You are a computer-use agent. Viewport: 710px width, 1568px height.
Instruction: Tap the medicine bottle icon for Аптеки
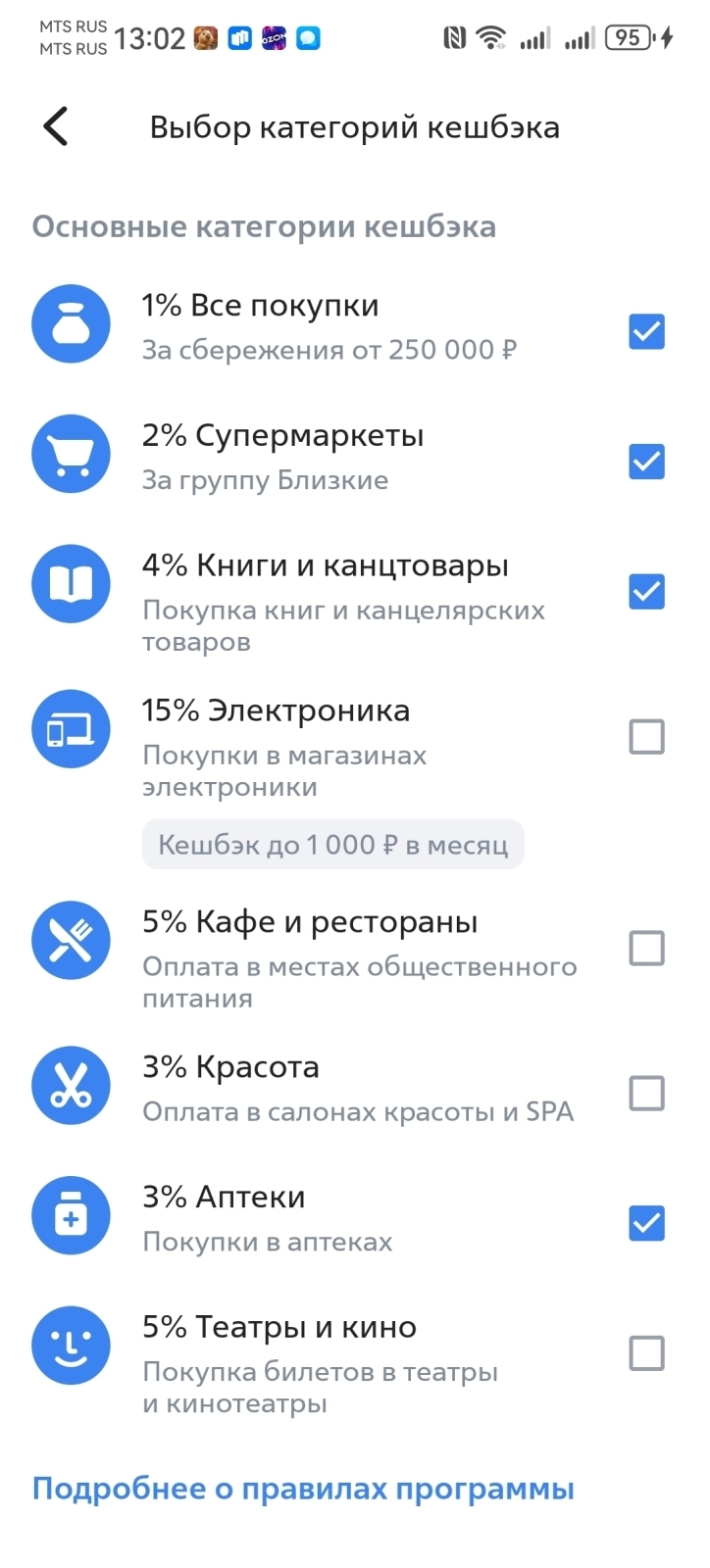click(x=71, y=1215)
